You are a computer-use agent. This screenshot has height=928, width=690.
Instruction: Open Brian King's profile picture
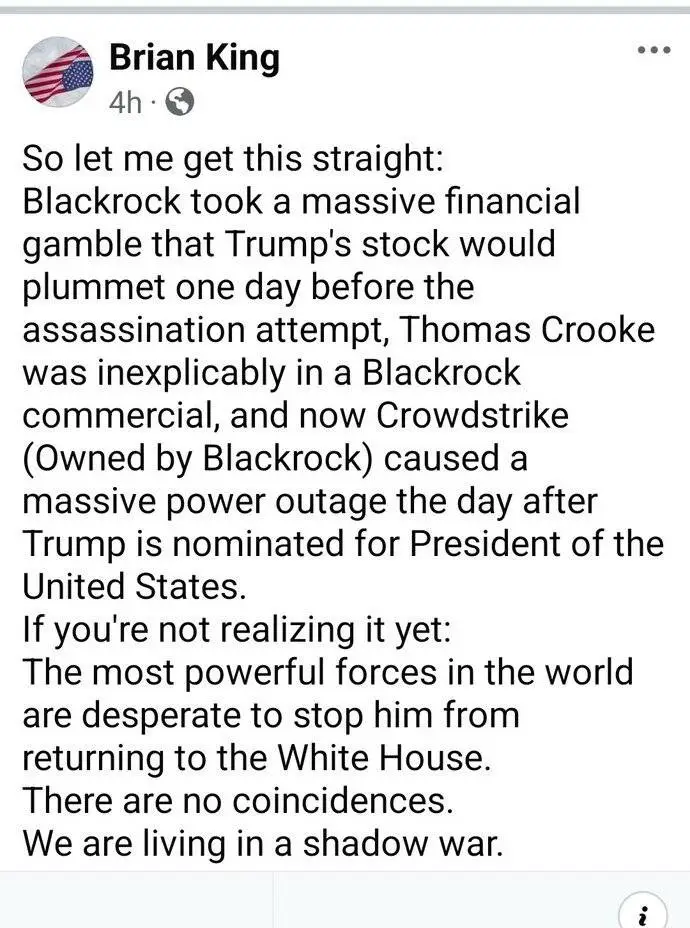(57, 72)
